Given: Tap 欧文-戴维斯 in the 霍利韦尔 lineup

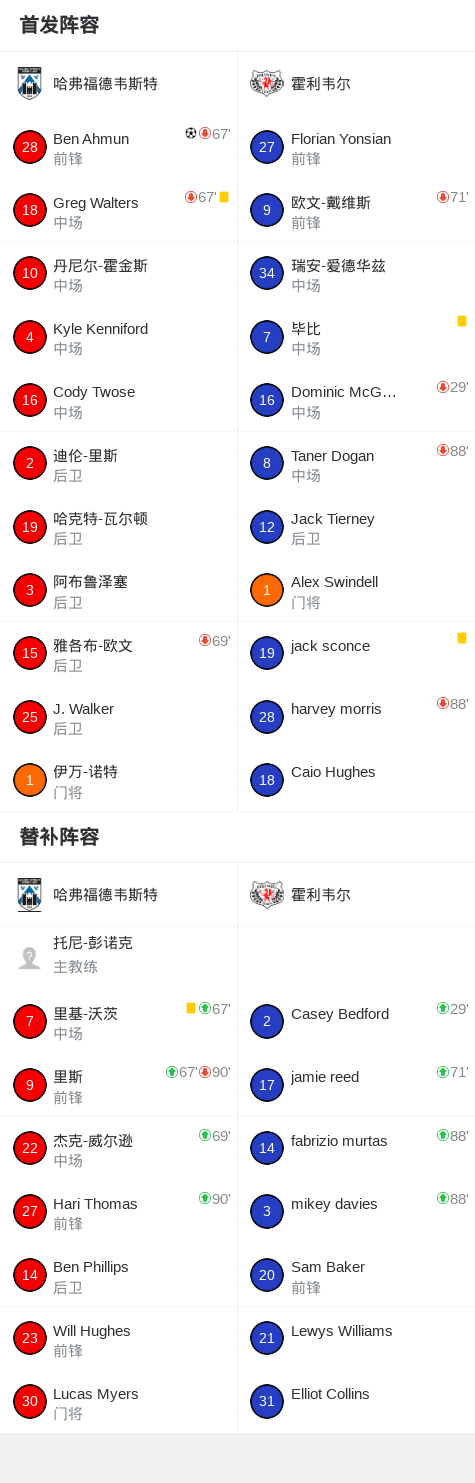Looking at the screenshot, I should (356, 211).
